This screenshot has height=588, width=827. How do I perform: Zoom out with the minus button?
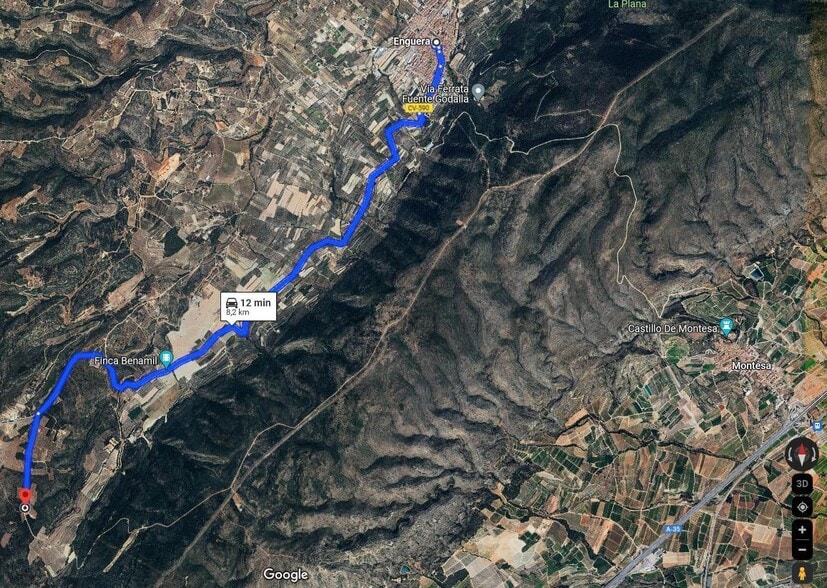[802, 550]
